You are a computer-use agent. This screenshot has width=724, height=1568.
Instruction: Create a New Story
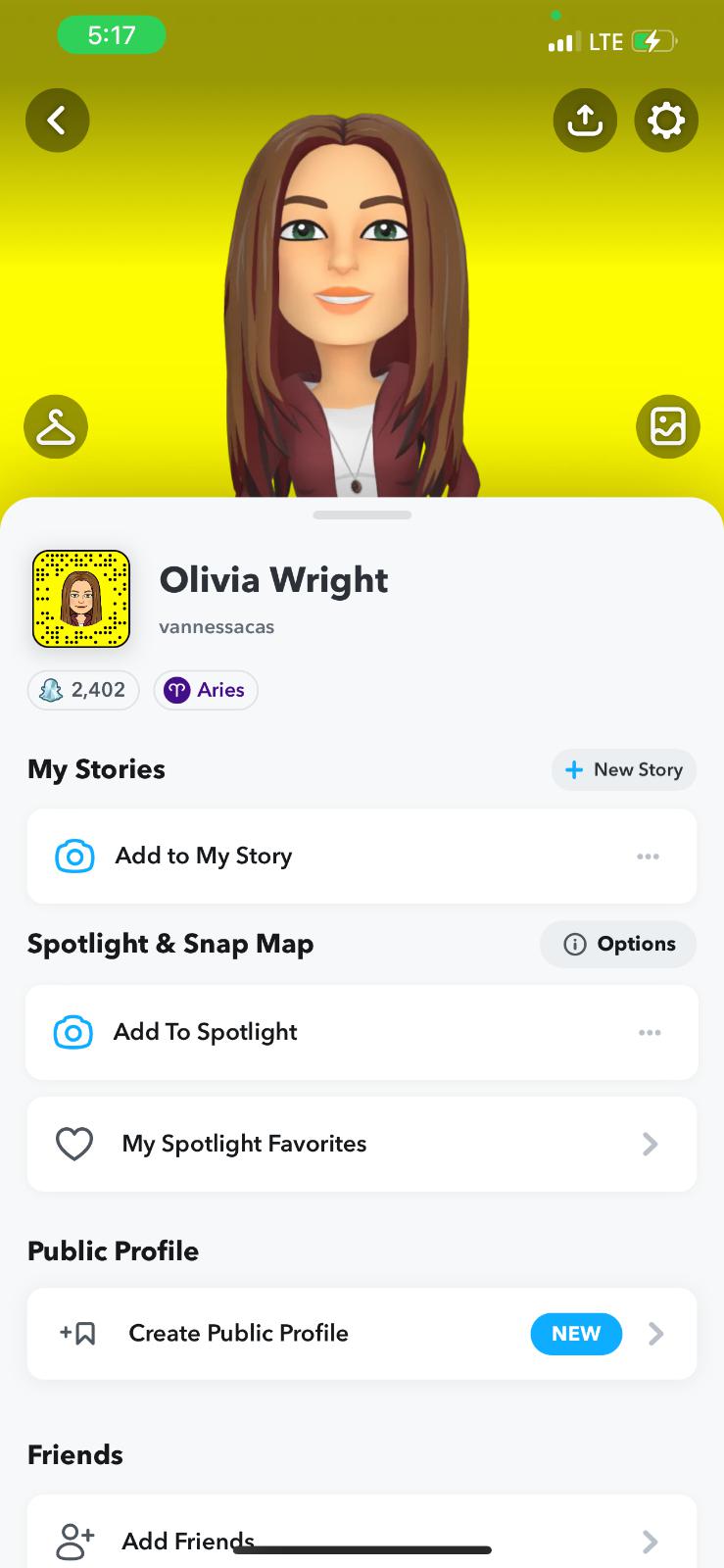[624, 769]
